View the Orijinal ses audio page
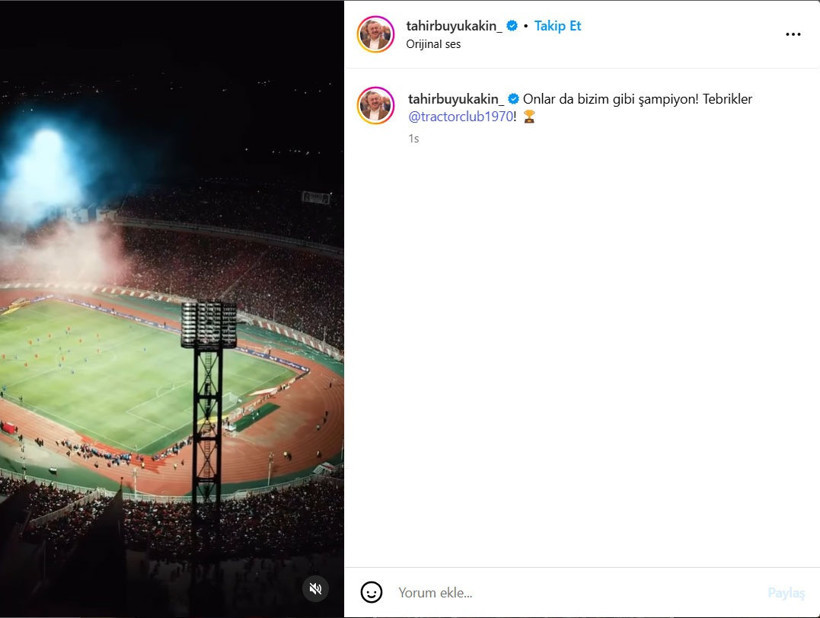Image resolution: width=820 pixels, height=618 pixels. [x=433, y=44]
